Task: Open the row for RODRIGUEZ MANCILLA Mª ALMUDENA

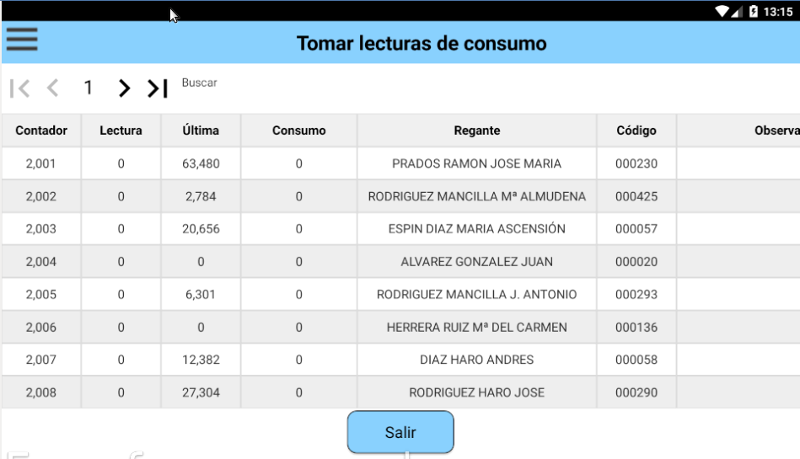Action: [476, 196]
